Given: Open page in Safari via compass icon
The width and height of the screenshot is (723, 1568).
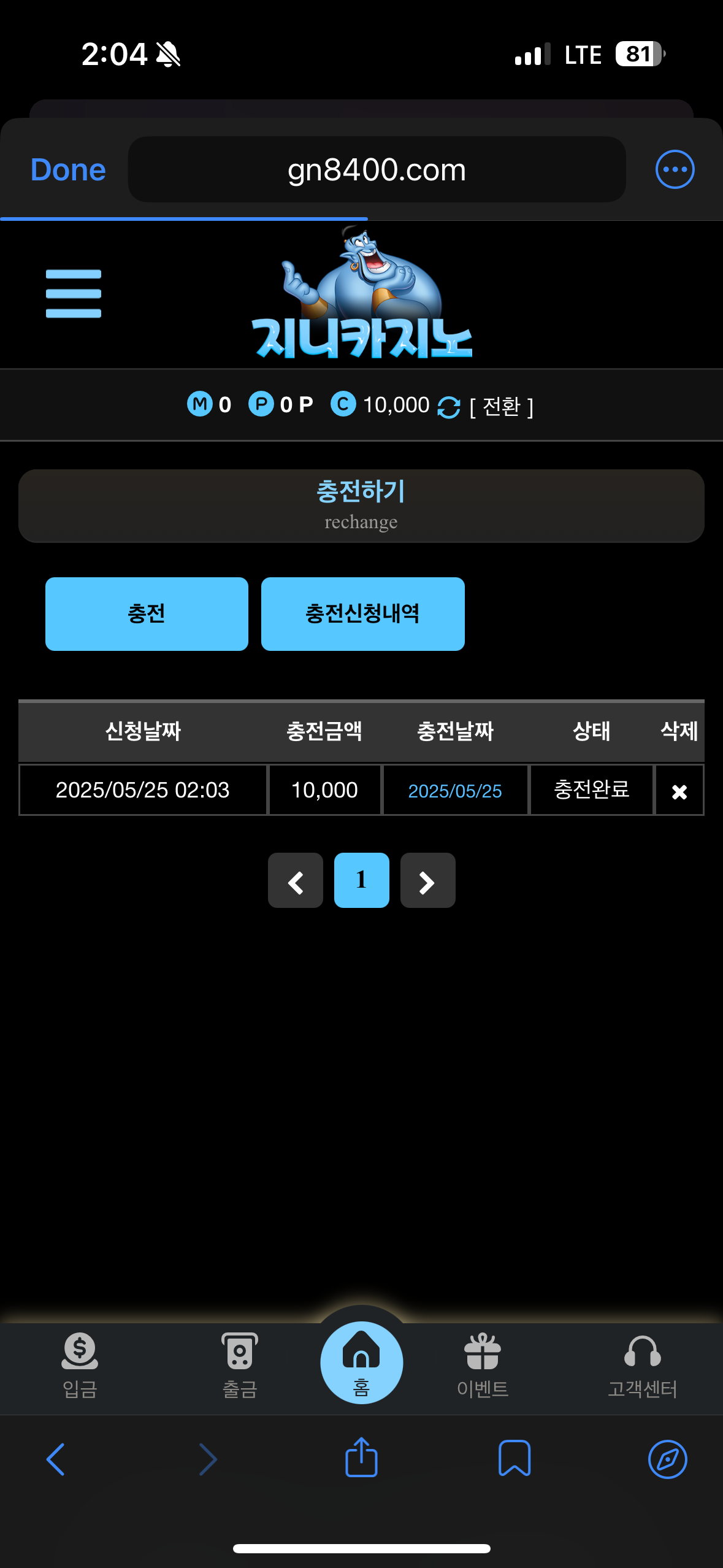Looking at the screenshot, I should 667,1459.
